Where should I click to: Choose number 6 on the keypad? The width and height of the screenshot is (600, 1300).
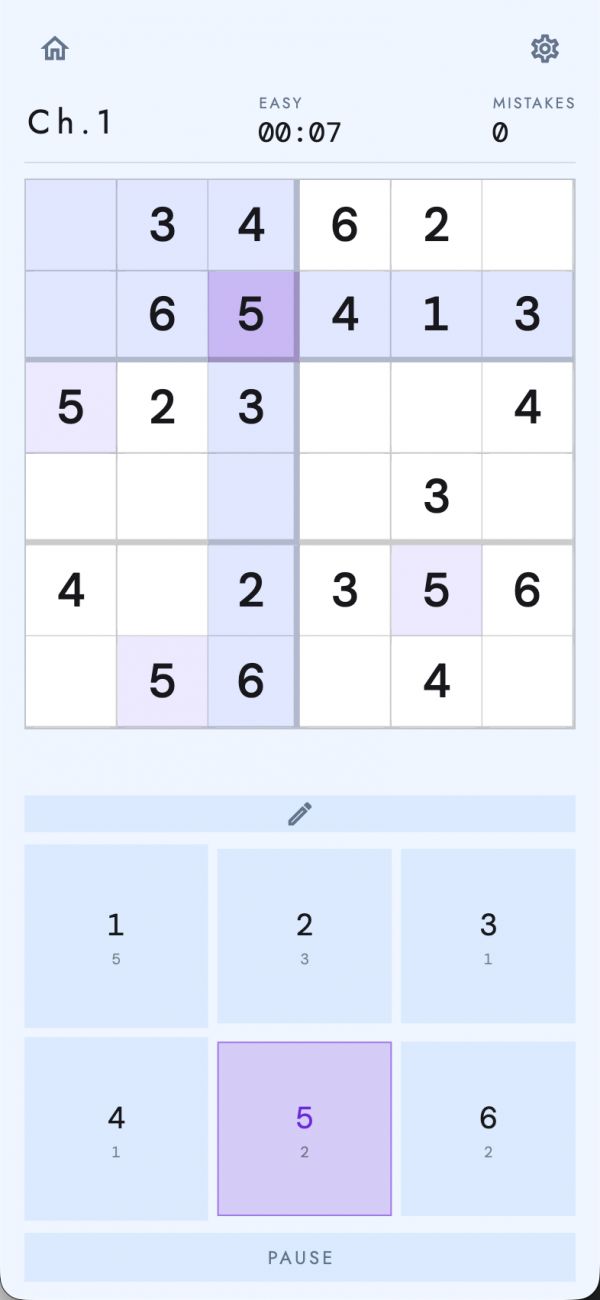488,1129
